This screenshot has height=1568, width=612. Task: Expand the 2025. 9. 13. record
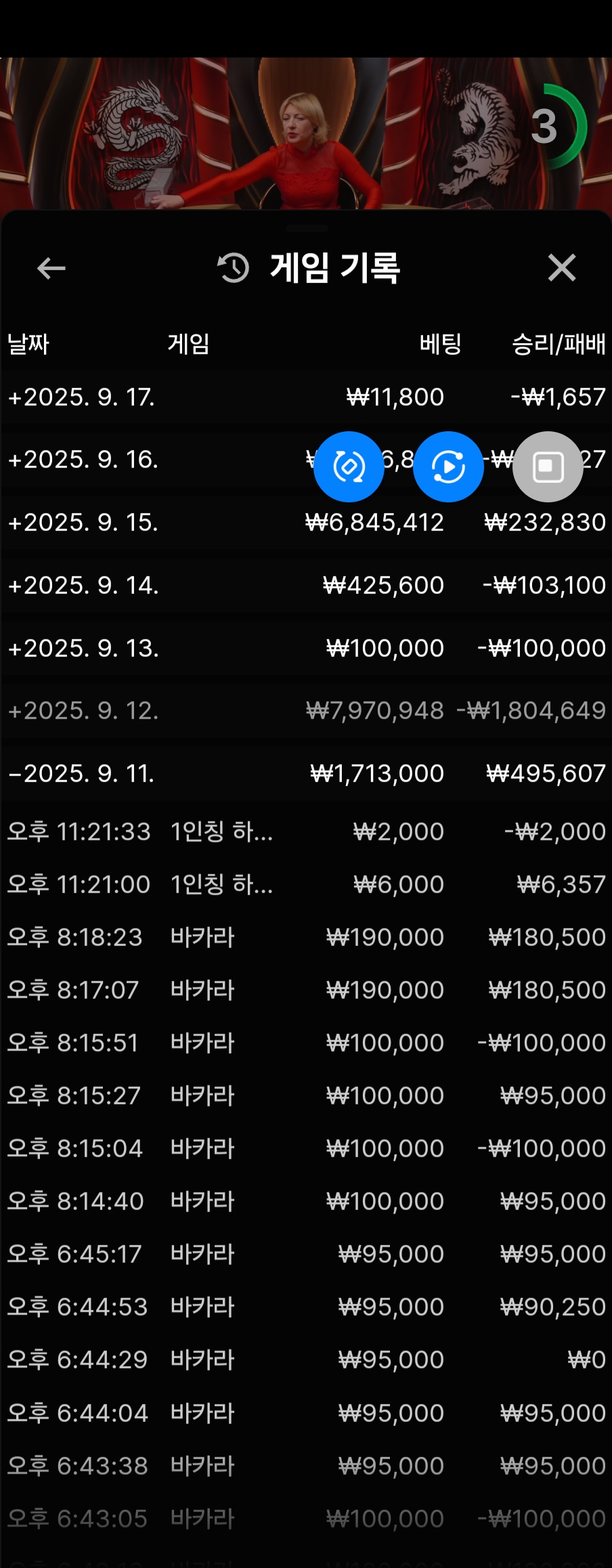click(83, 649)
